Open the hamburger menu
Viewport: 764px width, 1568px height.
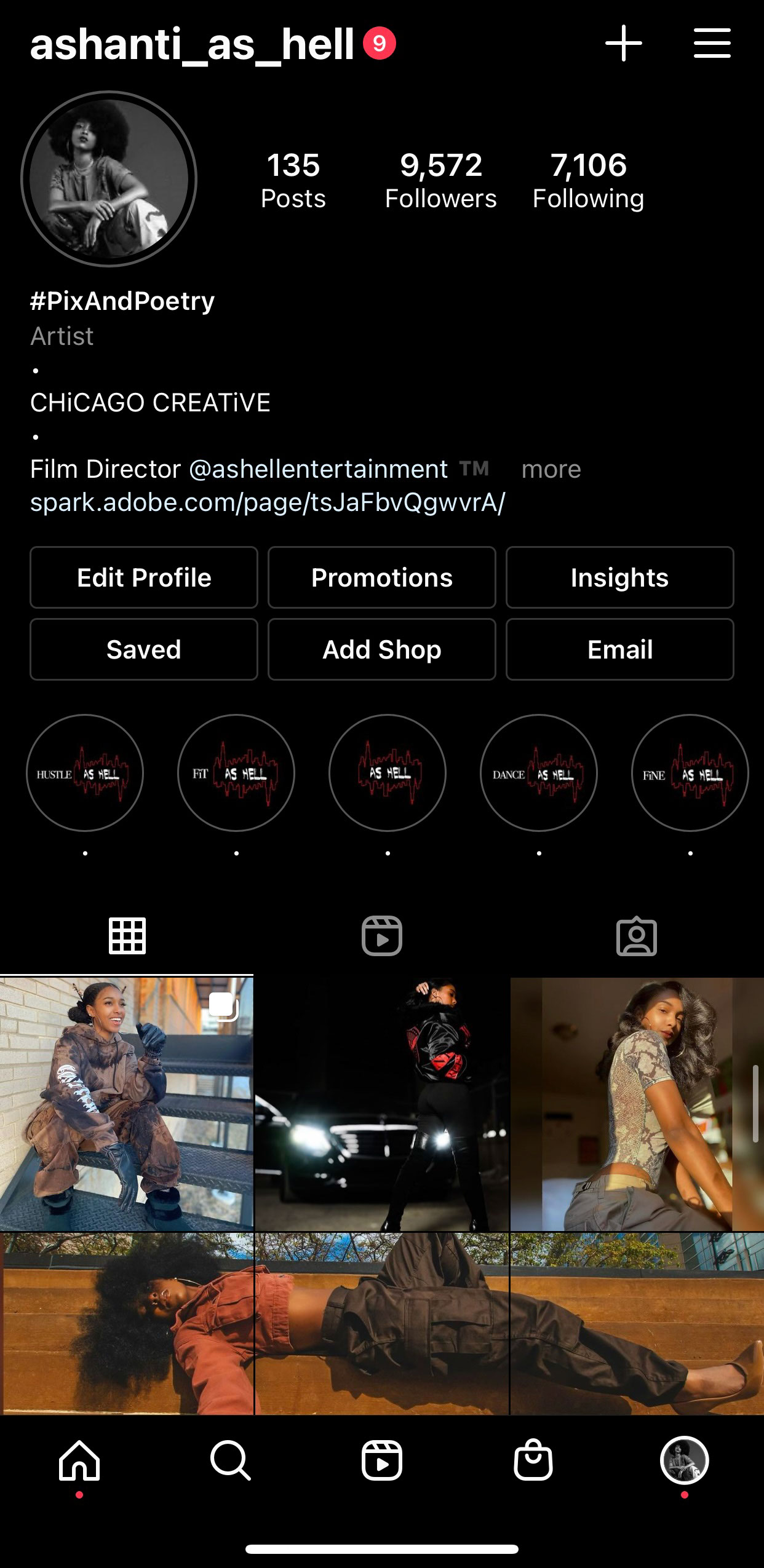pos(712,43)
